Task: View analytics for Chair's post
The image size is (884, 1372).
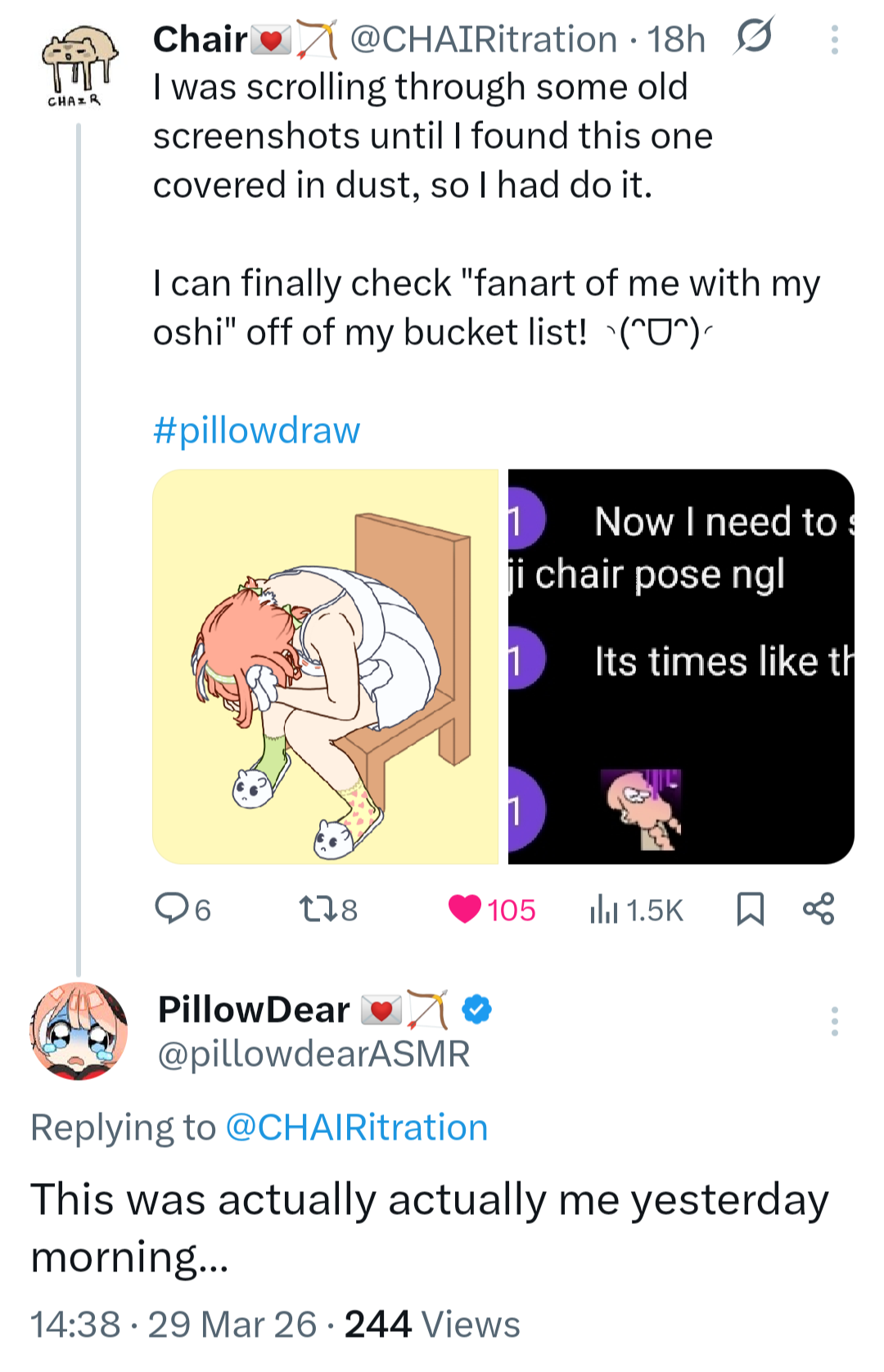Action: (x=636, y=910)
